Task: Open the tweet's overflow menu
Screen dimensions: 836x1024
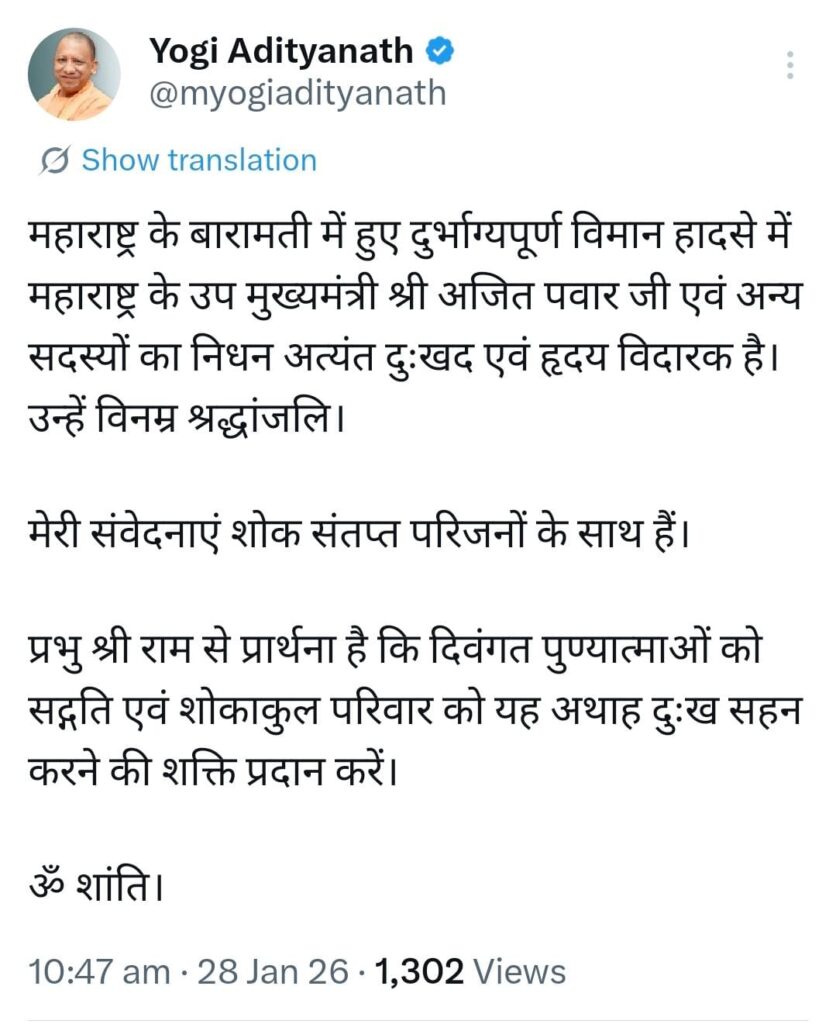Action: click(790, 63)
